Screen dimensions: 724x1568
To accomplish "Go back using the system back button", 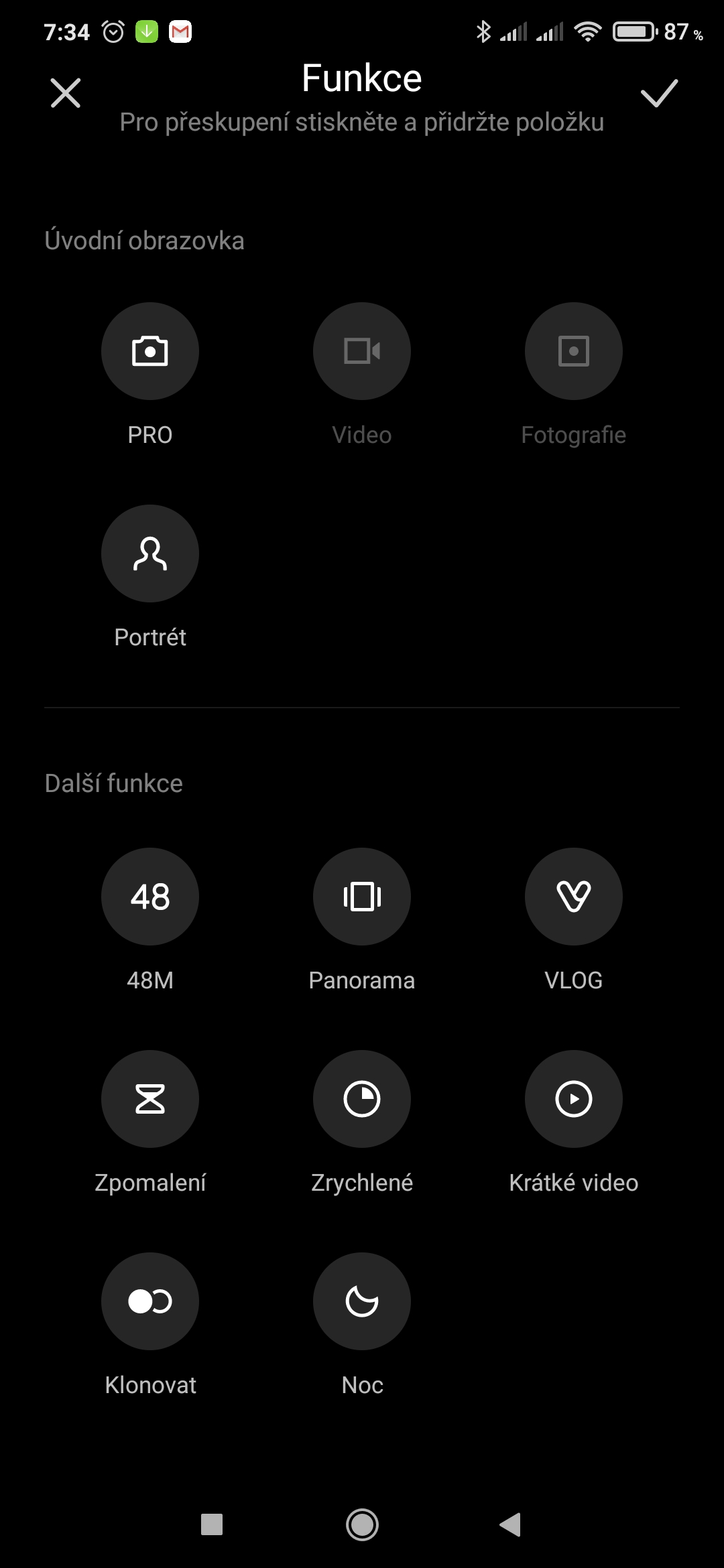I will coord(511,1524).
